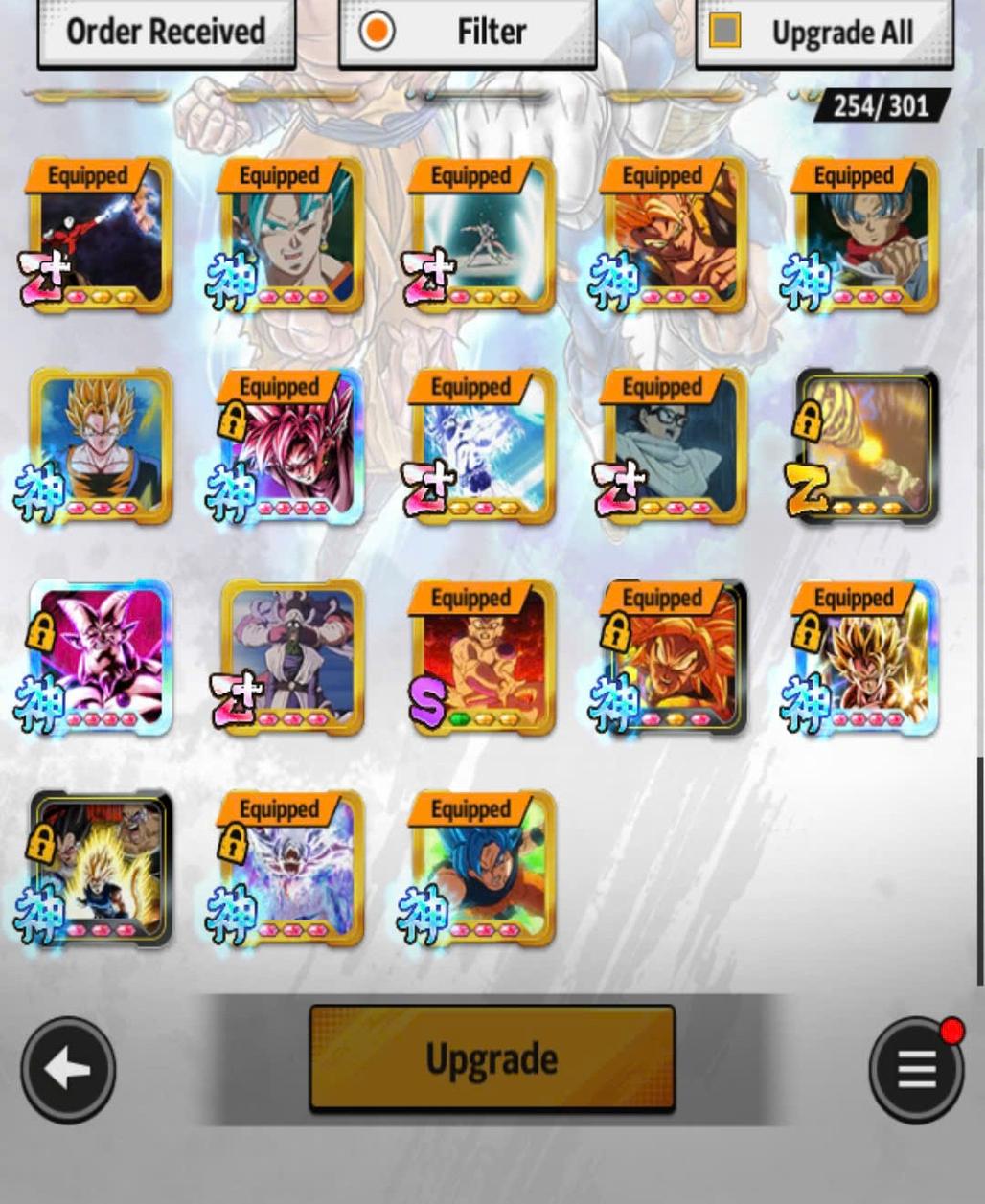This screenshot has height=1204, width=985.
Task: Select the unequipped Super Saiyan Gohan equipment
Action: (101, 445)
